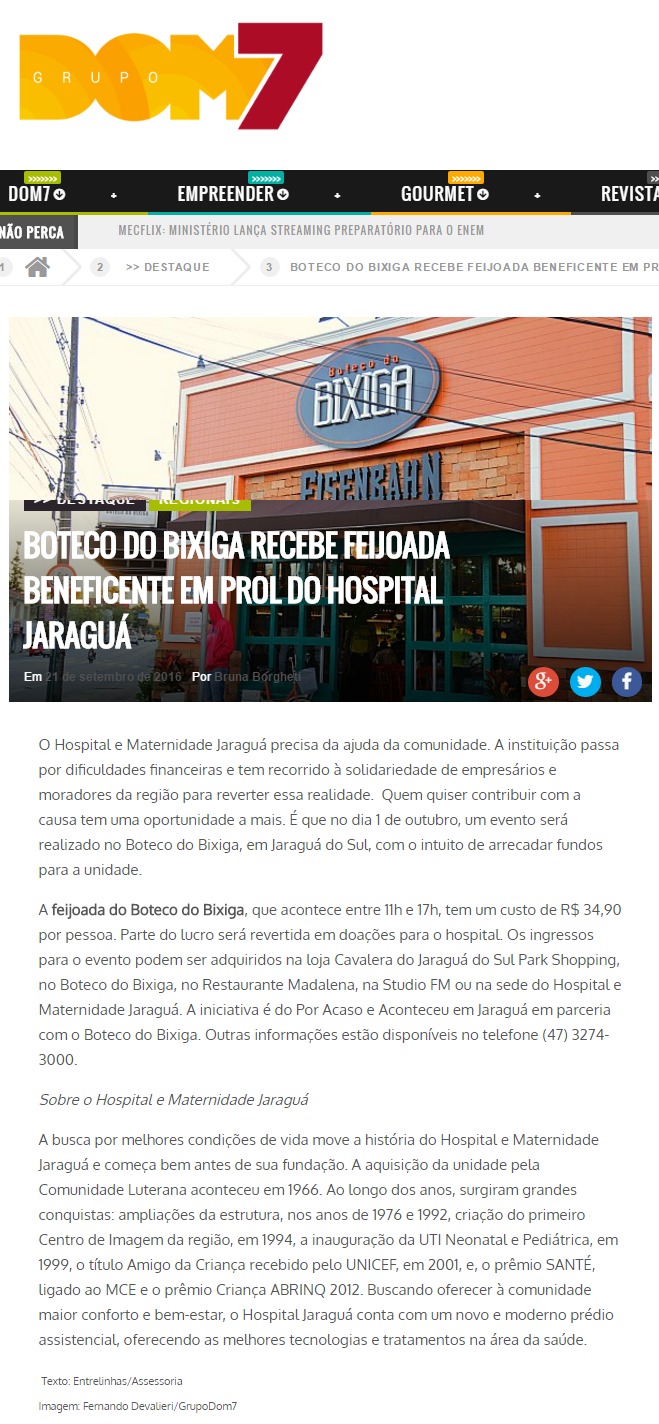Expand the Empreender menu
The image size is (659, 1424).
[x=232, y=194]
